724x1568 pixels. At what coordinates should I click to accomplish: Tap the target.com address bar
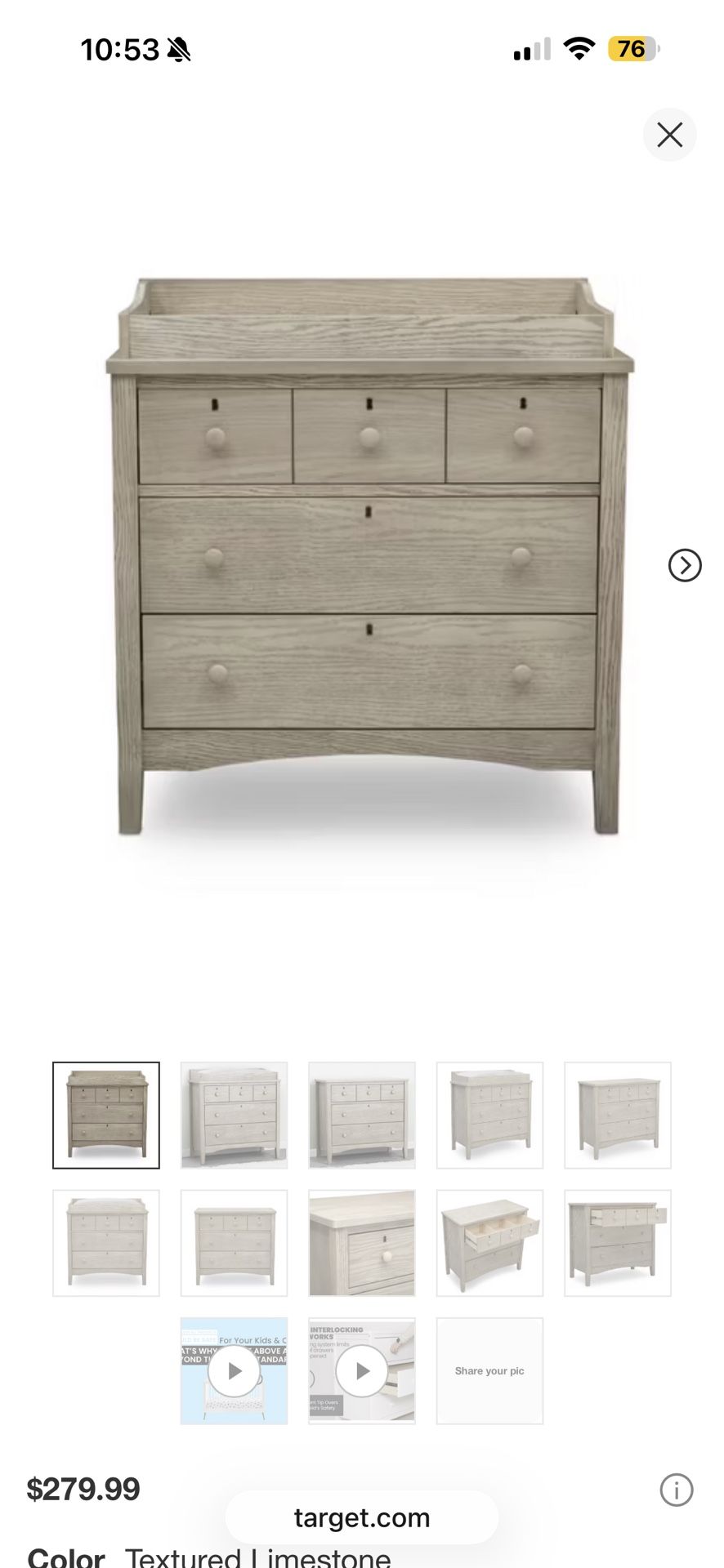coord(362,1517)
